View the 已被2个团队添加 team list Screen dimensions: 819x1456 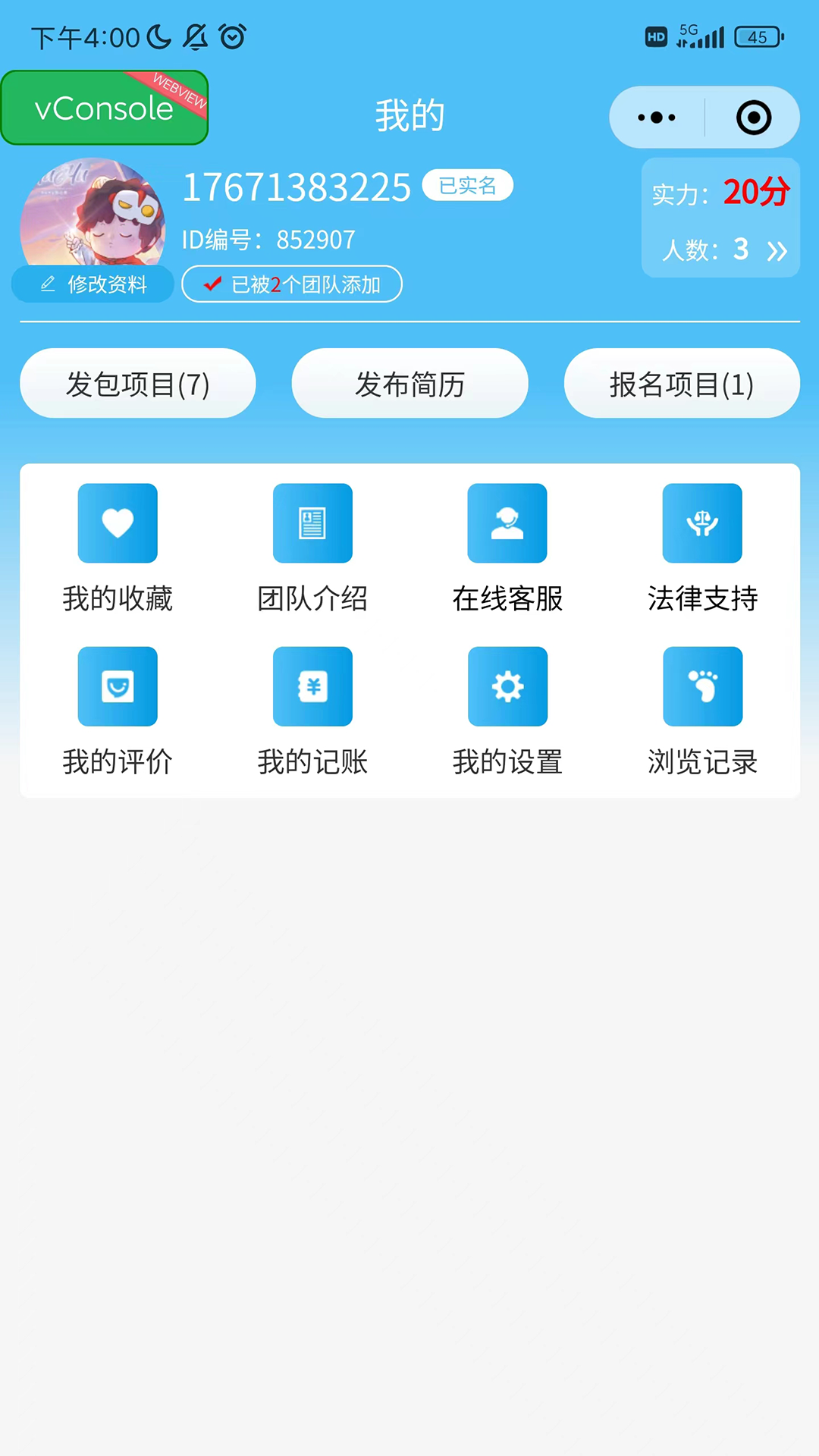coord(292,284)
